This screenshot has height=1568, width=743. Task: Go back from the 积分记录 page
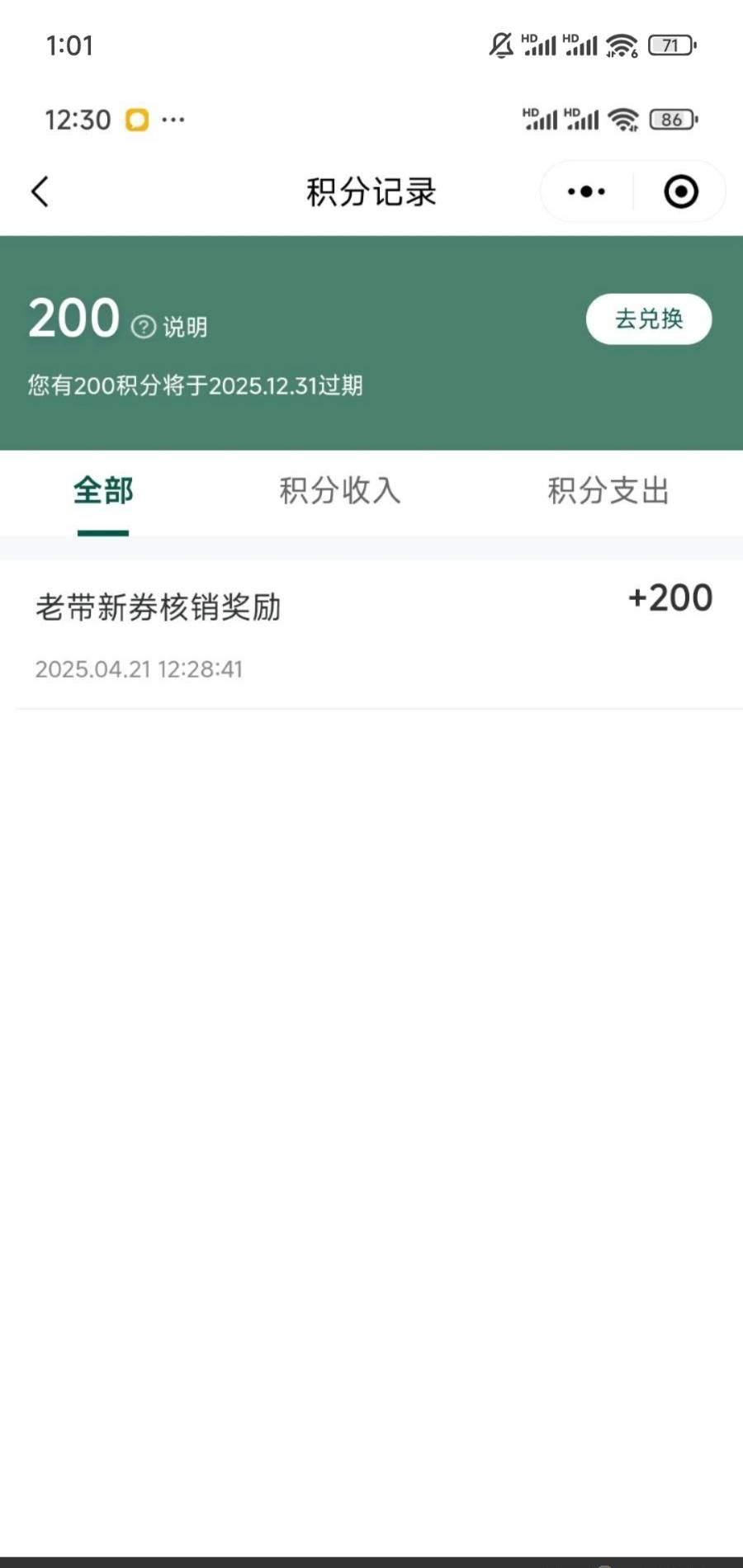[x=40, y=191]
